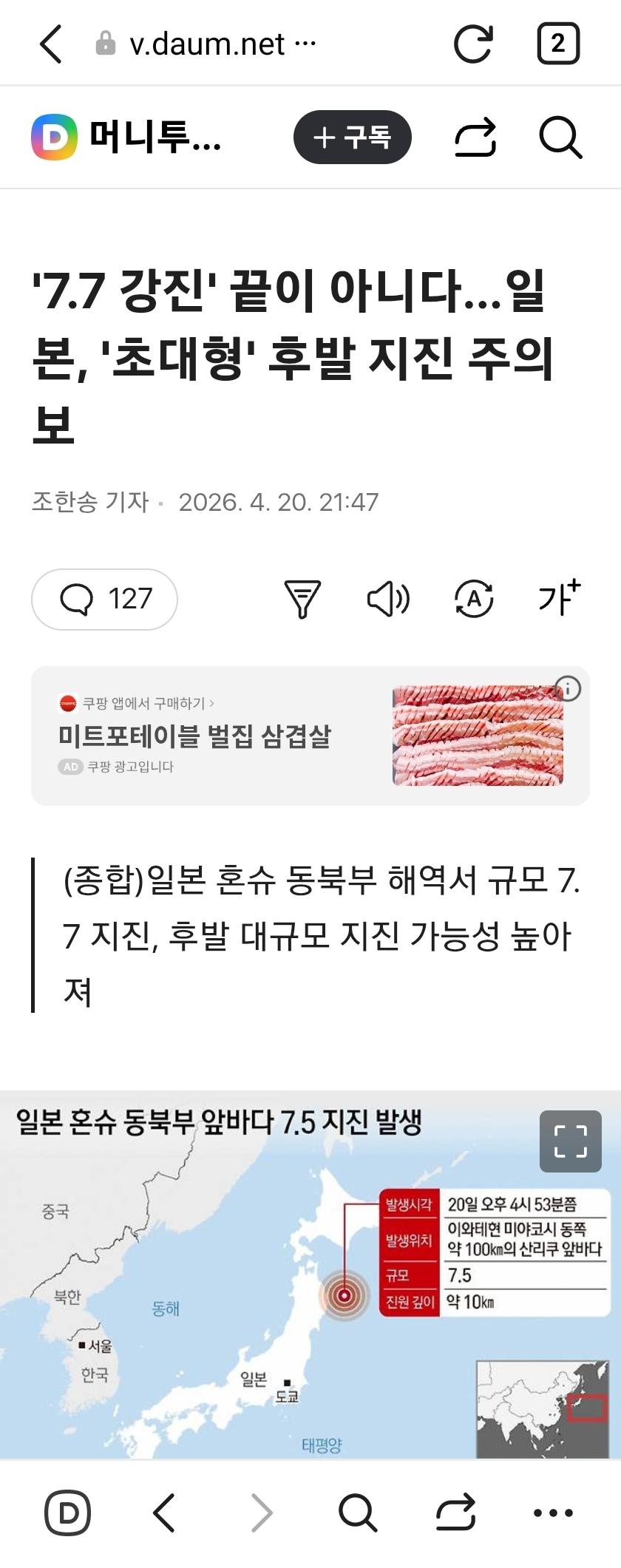The image size is (621, 1568).
Task: Open the filter icon next to comments
Action: coord(302,600)
